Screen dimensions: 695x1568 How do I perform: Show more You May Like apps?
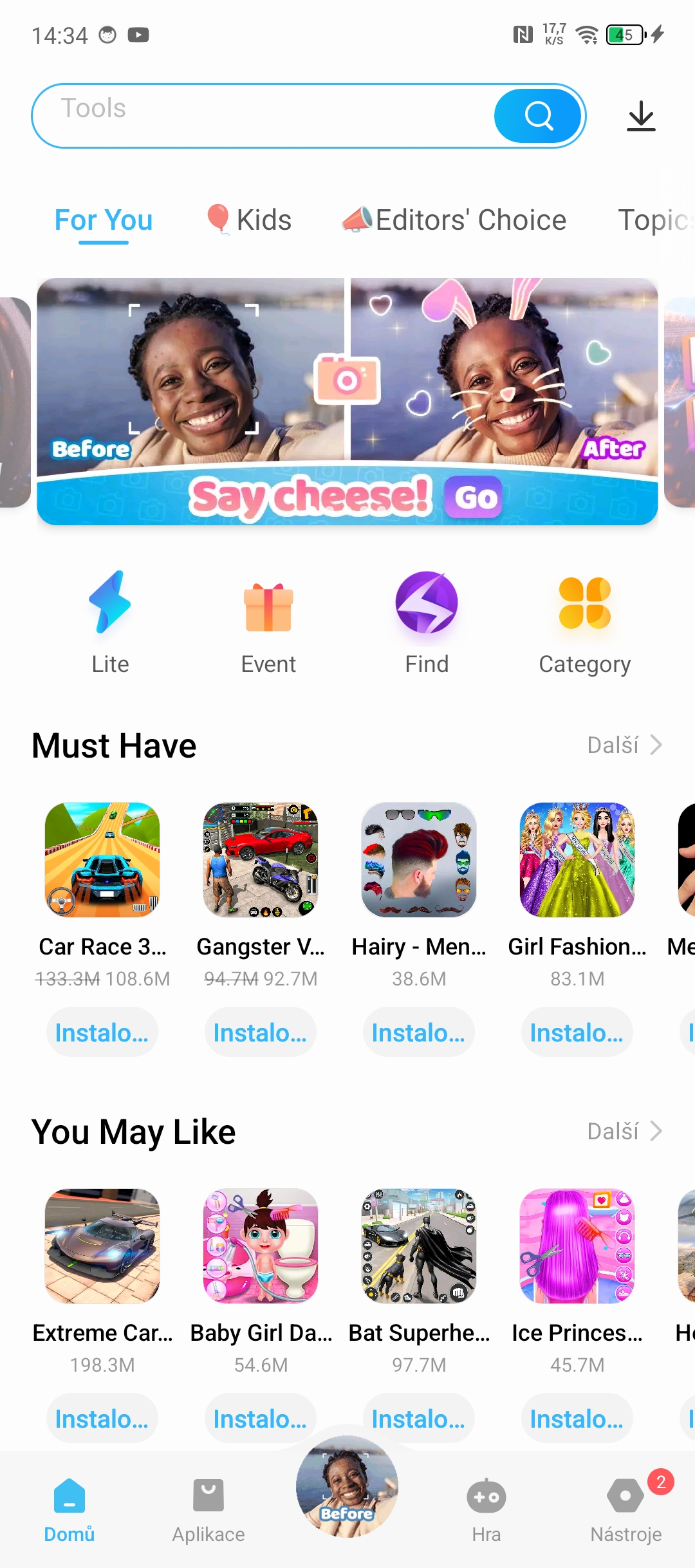pos(624,1131)
